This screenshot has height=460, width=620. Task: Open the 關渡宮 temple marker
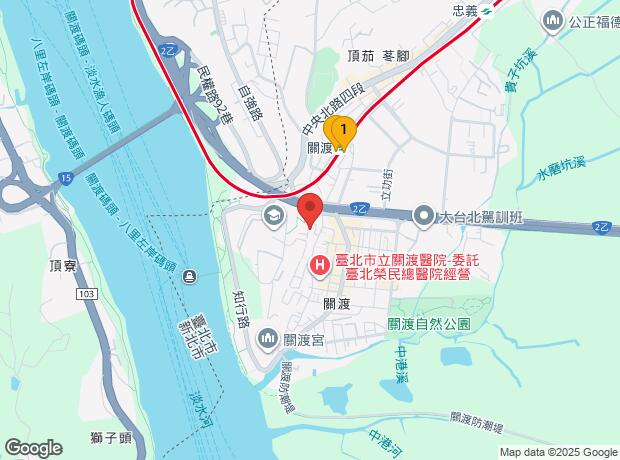[267, 340]
